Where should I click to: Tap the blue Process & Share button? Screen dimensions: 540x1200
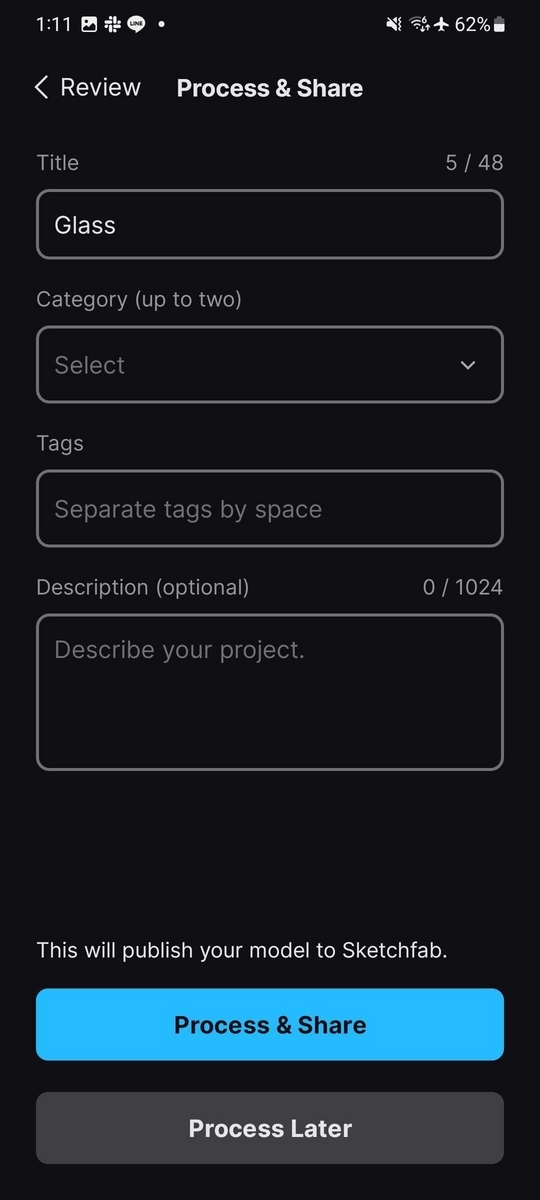point(270,1025)
